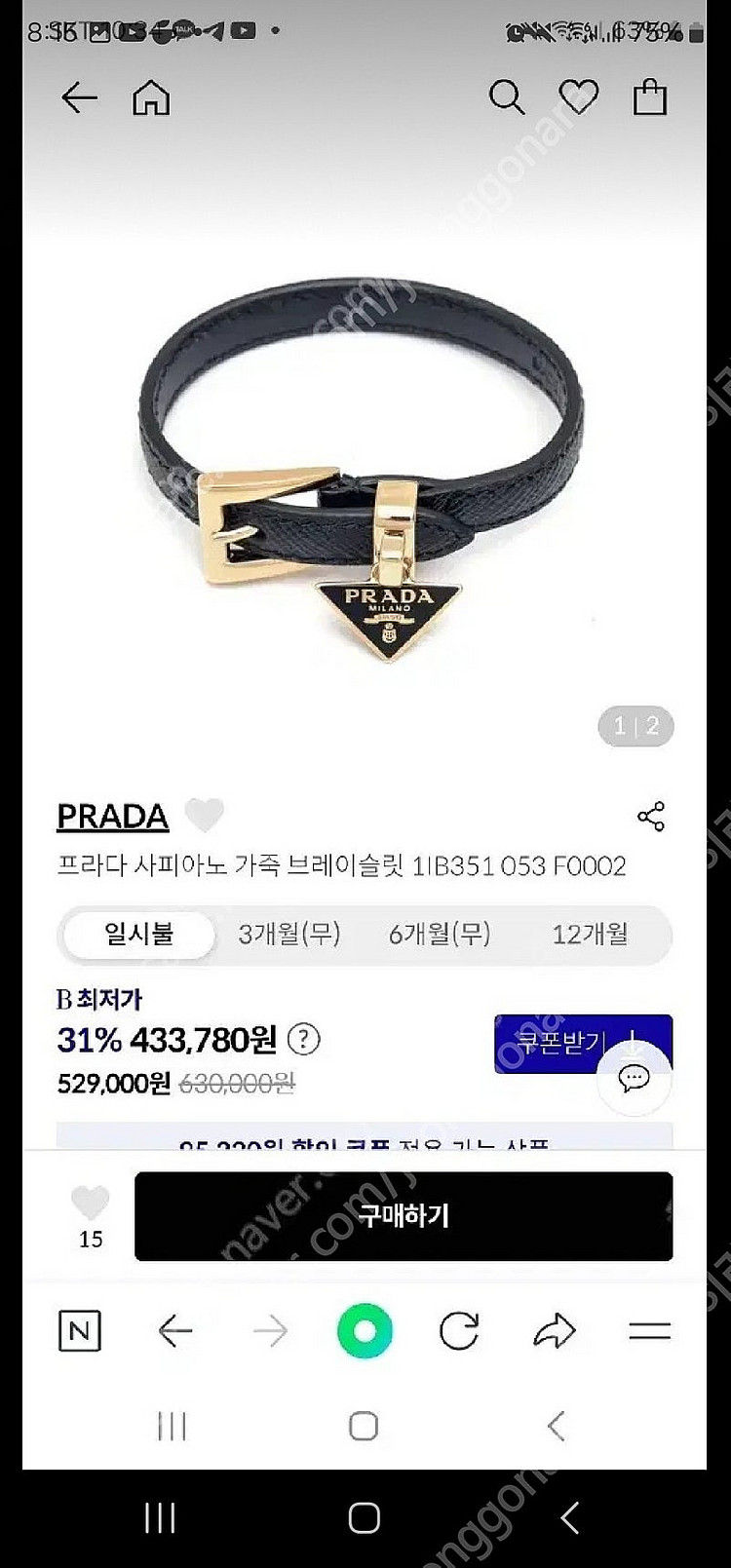Go back using the top page arrow
Screen dimensions: 731x1568
pyautogui.click(x=79, y=97)
